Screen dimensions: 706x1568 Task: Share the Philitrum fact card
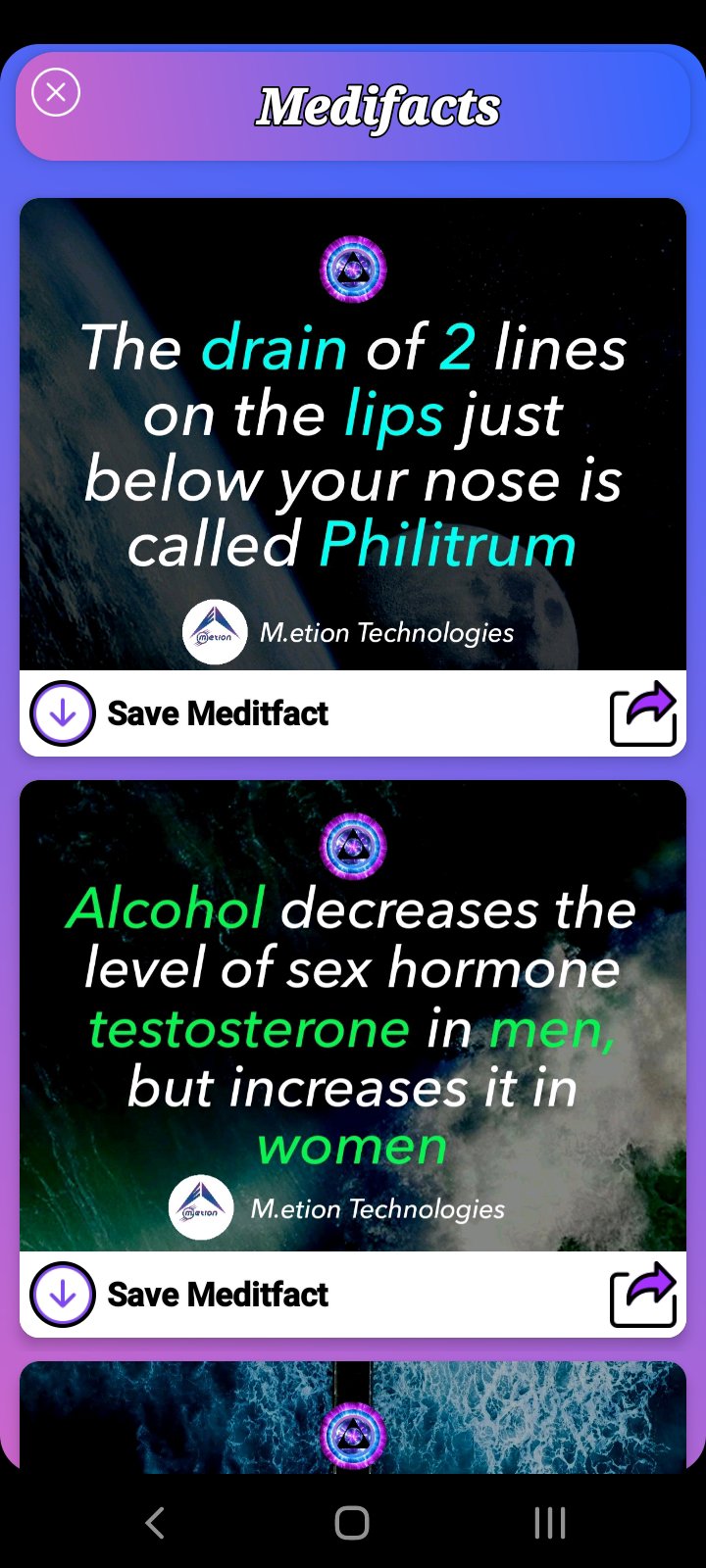click(x=643, y=713)
